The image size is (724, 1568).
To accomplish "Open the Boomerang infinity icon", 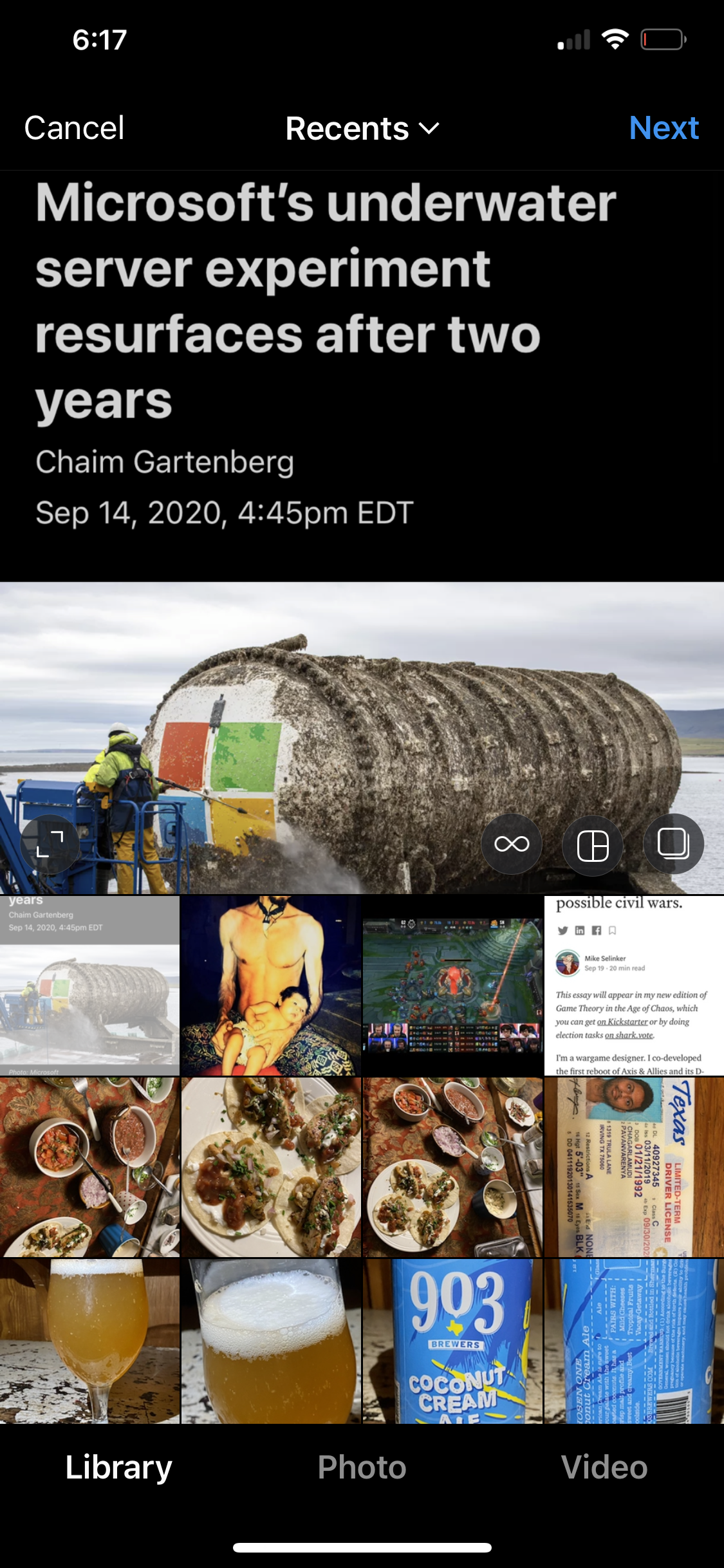I will [512, 844].
